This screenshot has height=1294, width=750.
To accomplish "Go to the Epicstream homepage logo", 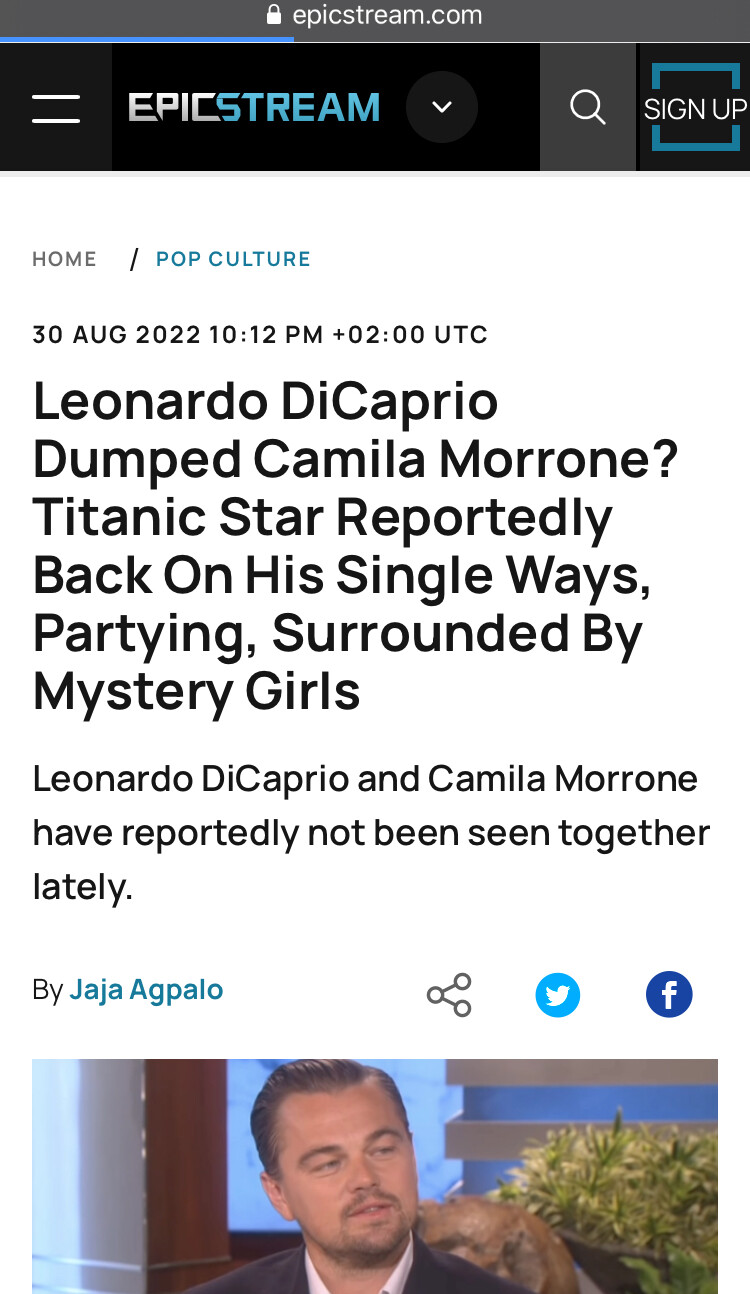I will (x=254, y=108).
